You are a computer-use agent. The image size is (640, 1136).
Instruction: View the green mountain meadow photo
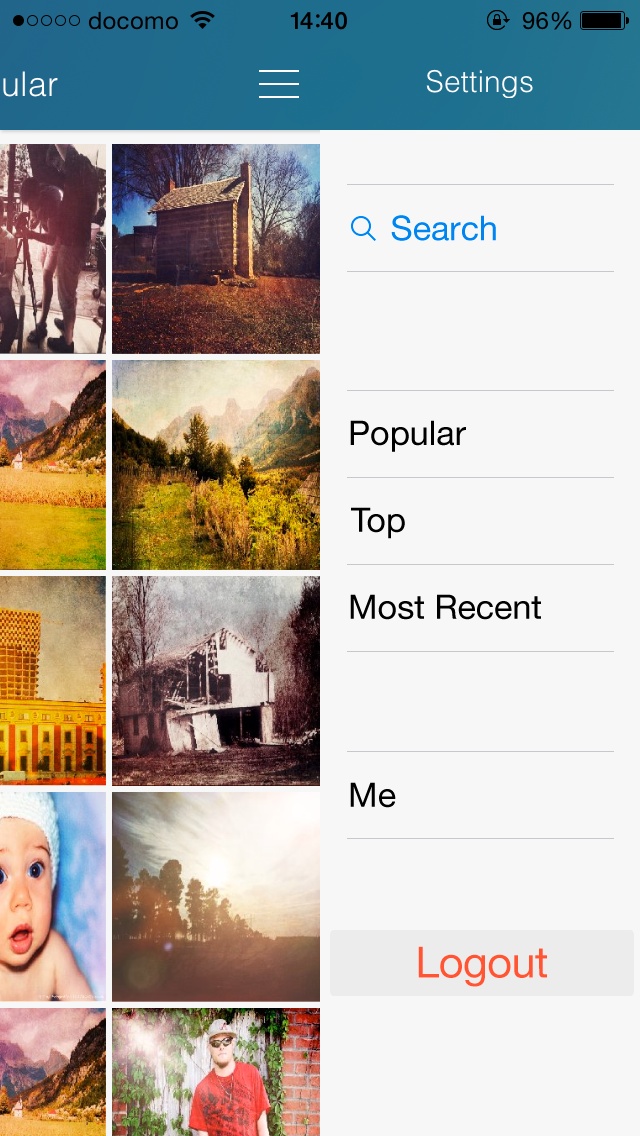[x=216, y=465]
